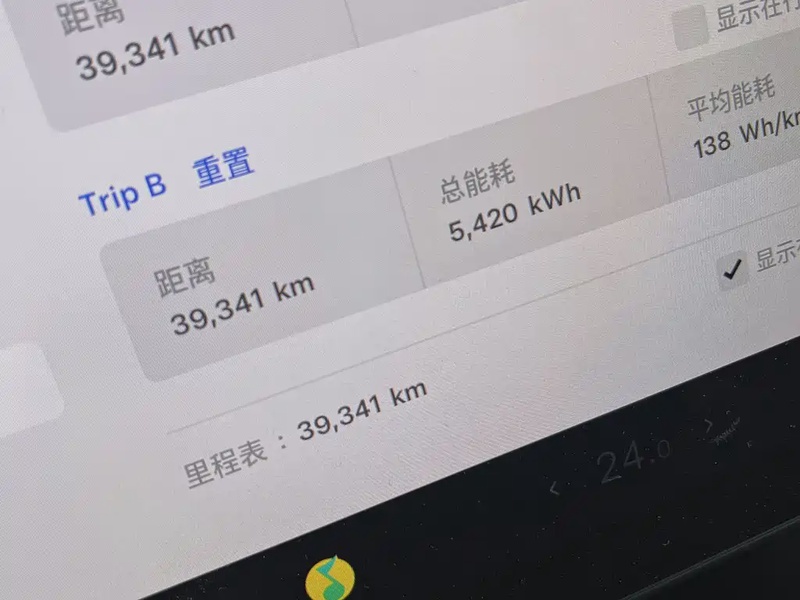Lower temperature with the left arrow
800x600 pixels.
click(x=556, y=488)
